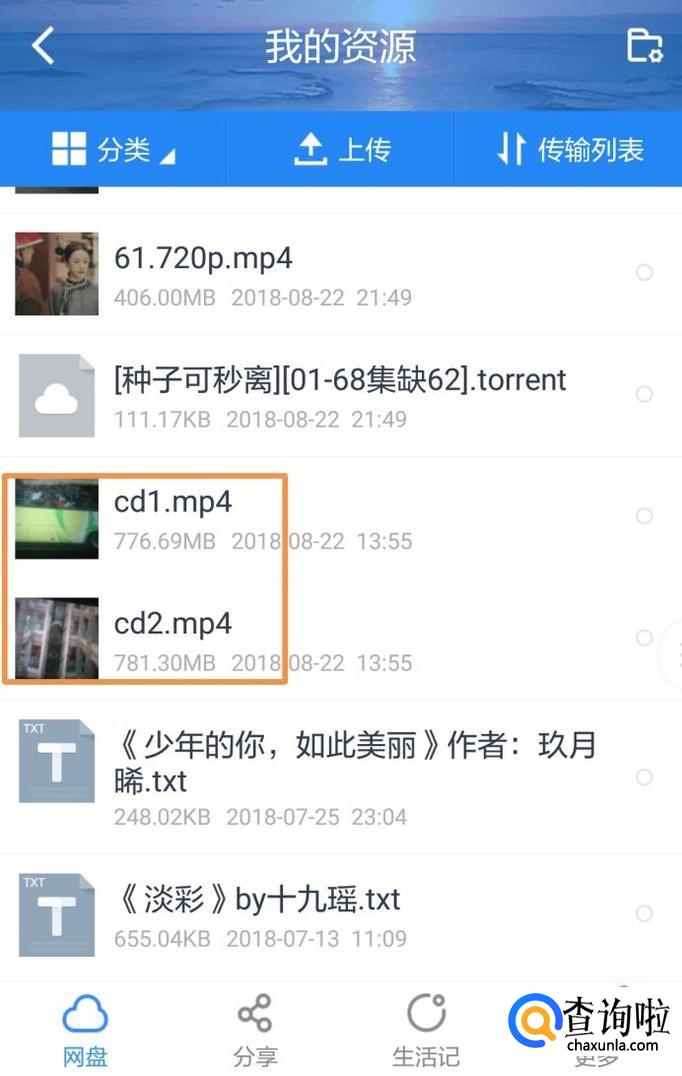This screenshot has height=1076, width=682.
Task: Go back using the top-left arrow
Action: pyautogui.click(x=43, y=46)
